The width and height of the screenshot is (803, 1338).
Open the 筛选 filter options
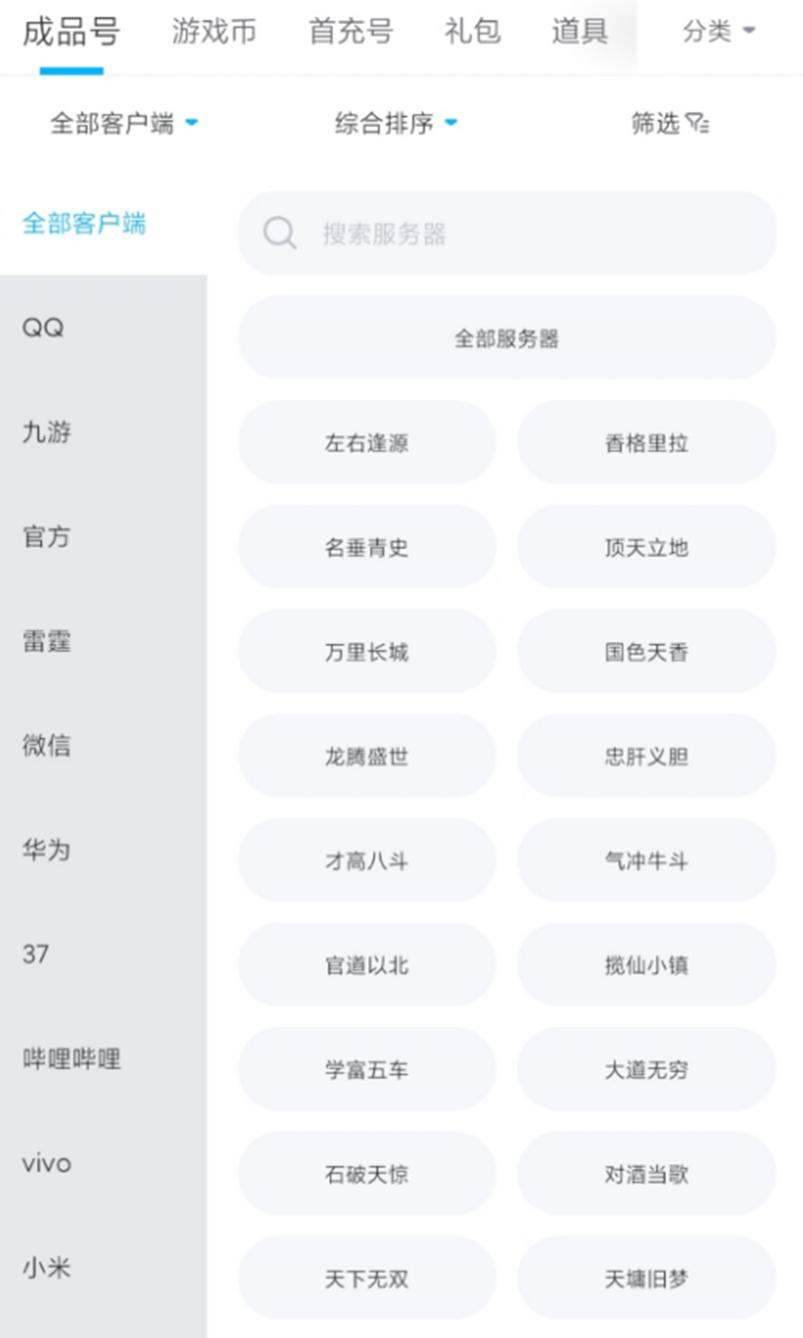point(670,123)
